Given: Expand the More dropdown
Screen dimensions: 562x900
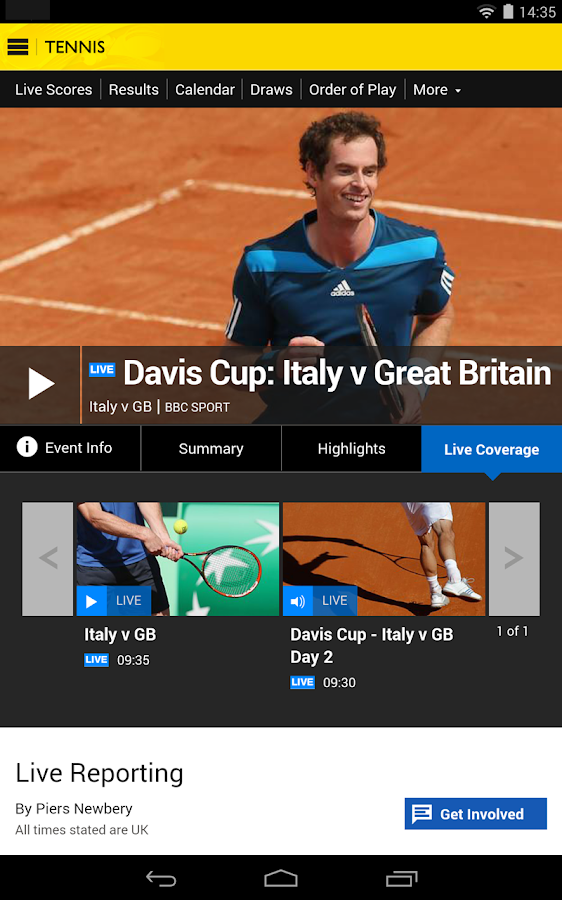Looking at the screenshot, I should [437, 90].
